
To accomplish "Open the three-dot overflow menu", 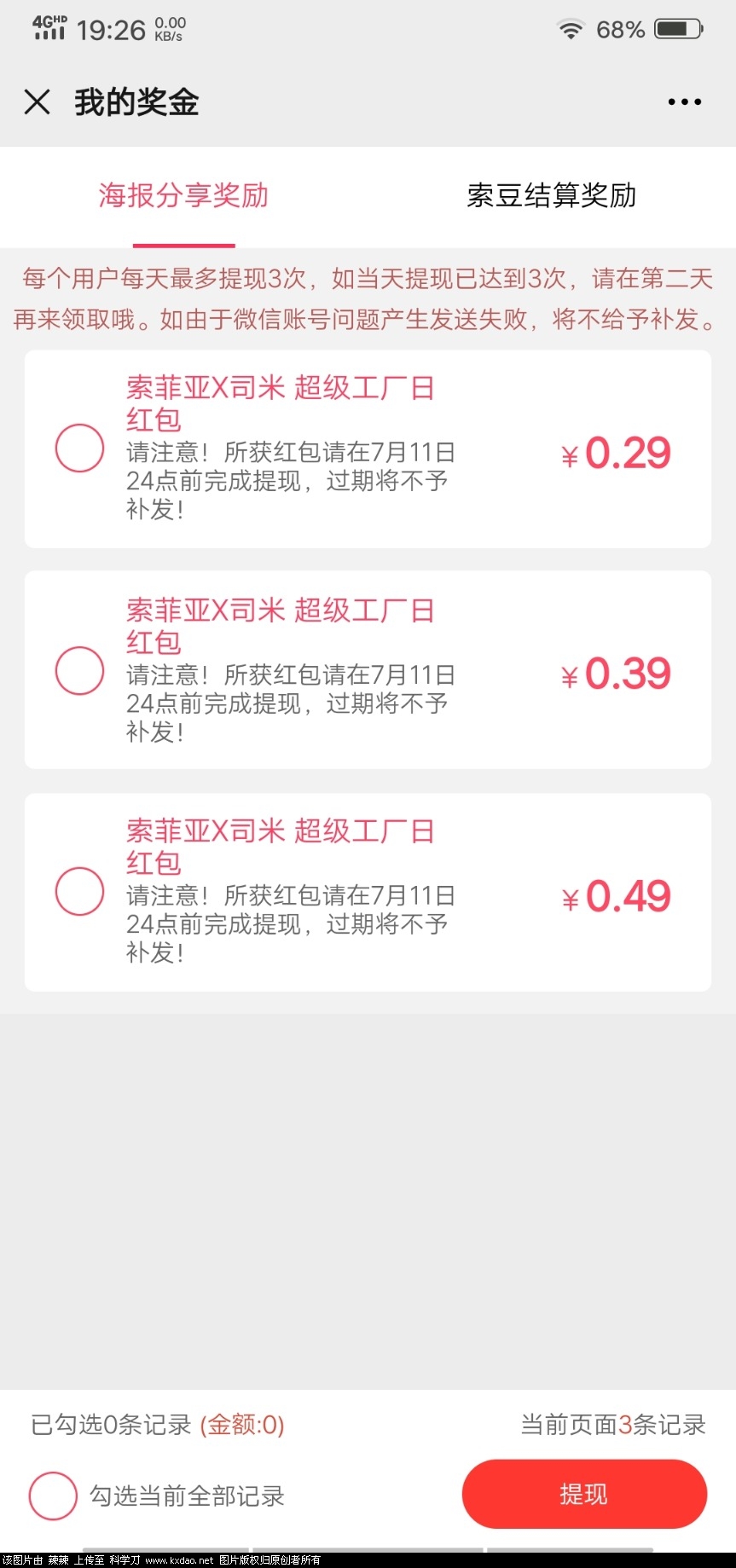I will point(684,102).
